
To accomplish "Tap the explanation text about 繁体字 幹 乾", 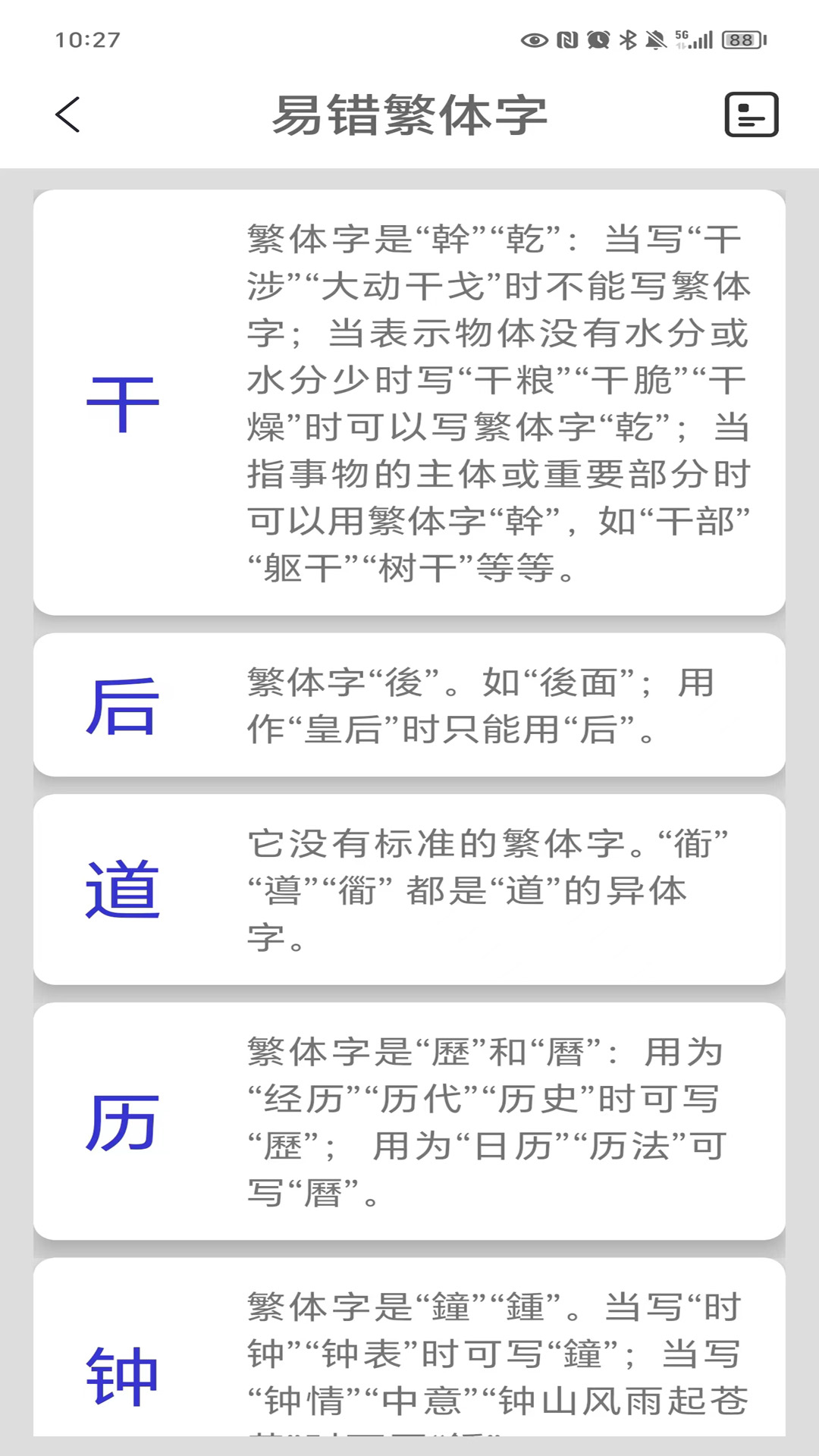I will pyautogui.click(x=497, y=402).
